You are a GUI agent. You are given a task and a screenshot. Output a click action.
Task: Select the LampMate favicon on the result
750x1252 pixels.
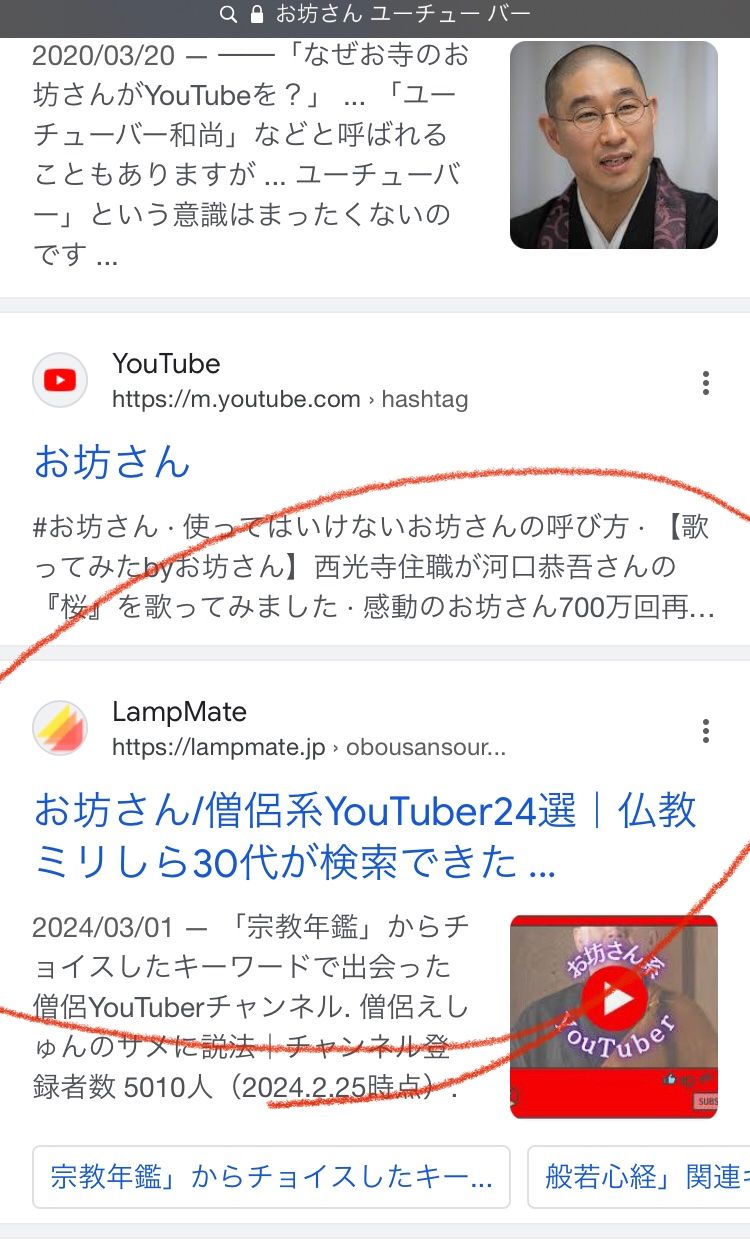(x=60, y=728)
